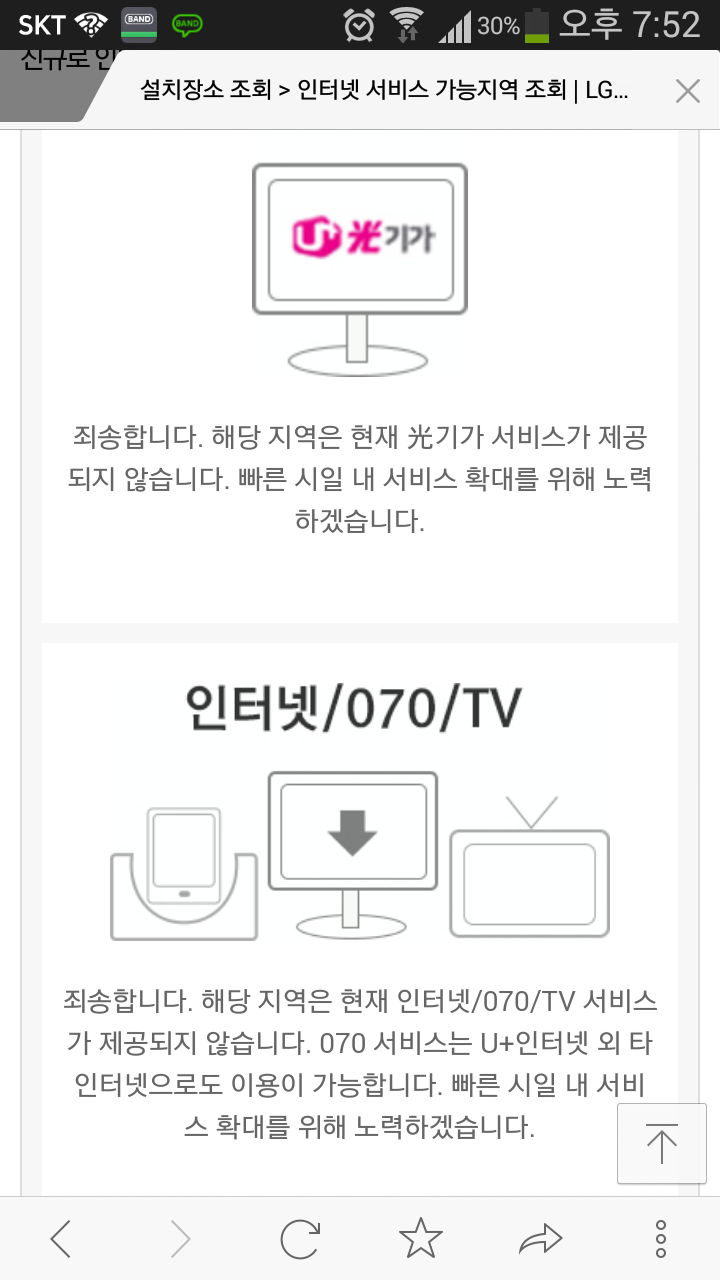Screen dimensions: 720x1280
Task: Go forward to the next page
Action: point(180,1239)
